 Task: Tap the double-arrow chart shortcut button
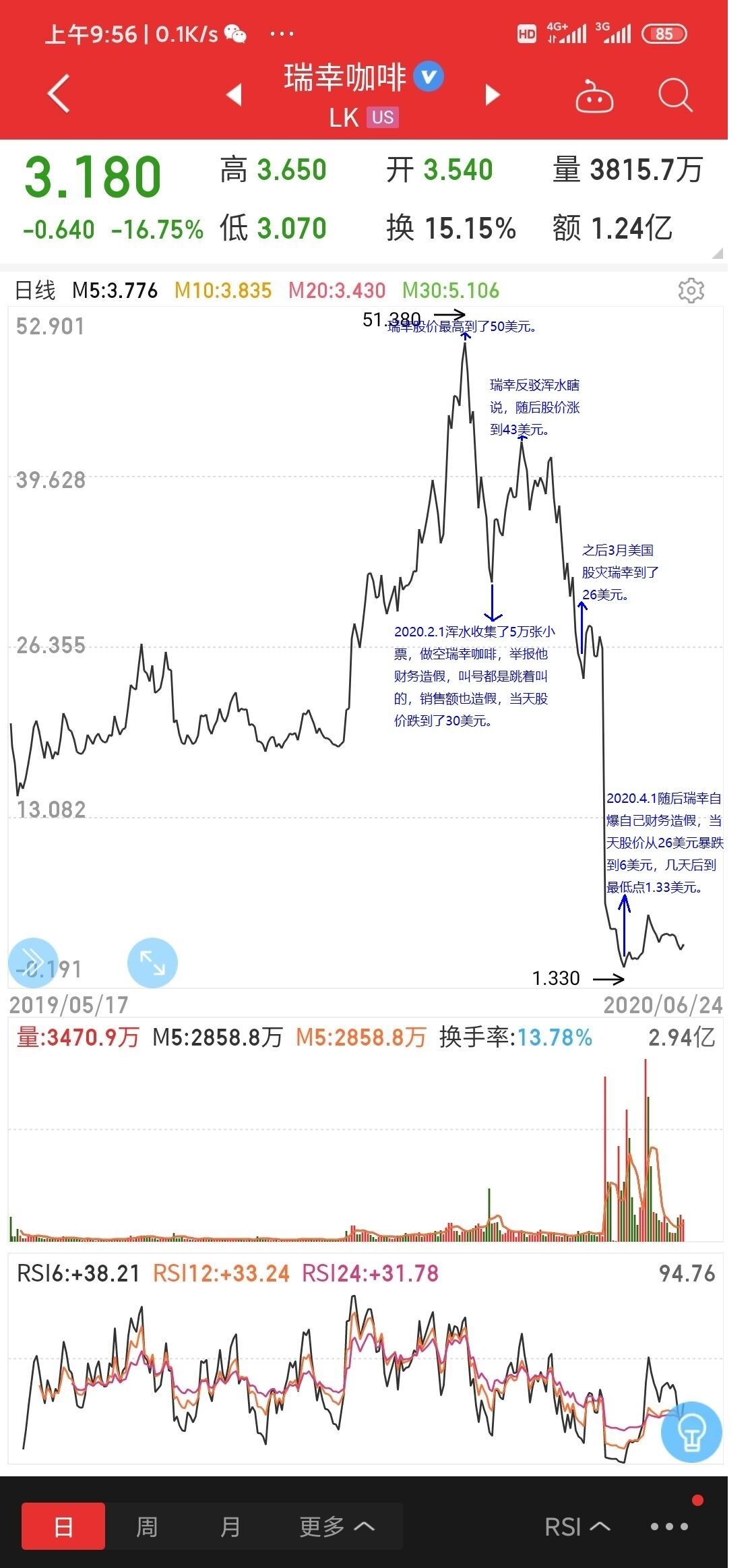click(32, 962)
